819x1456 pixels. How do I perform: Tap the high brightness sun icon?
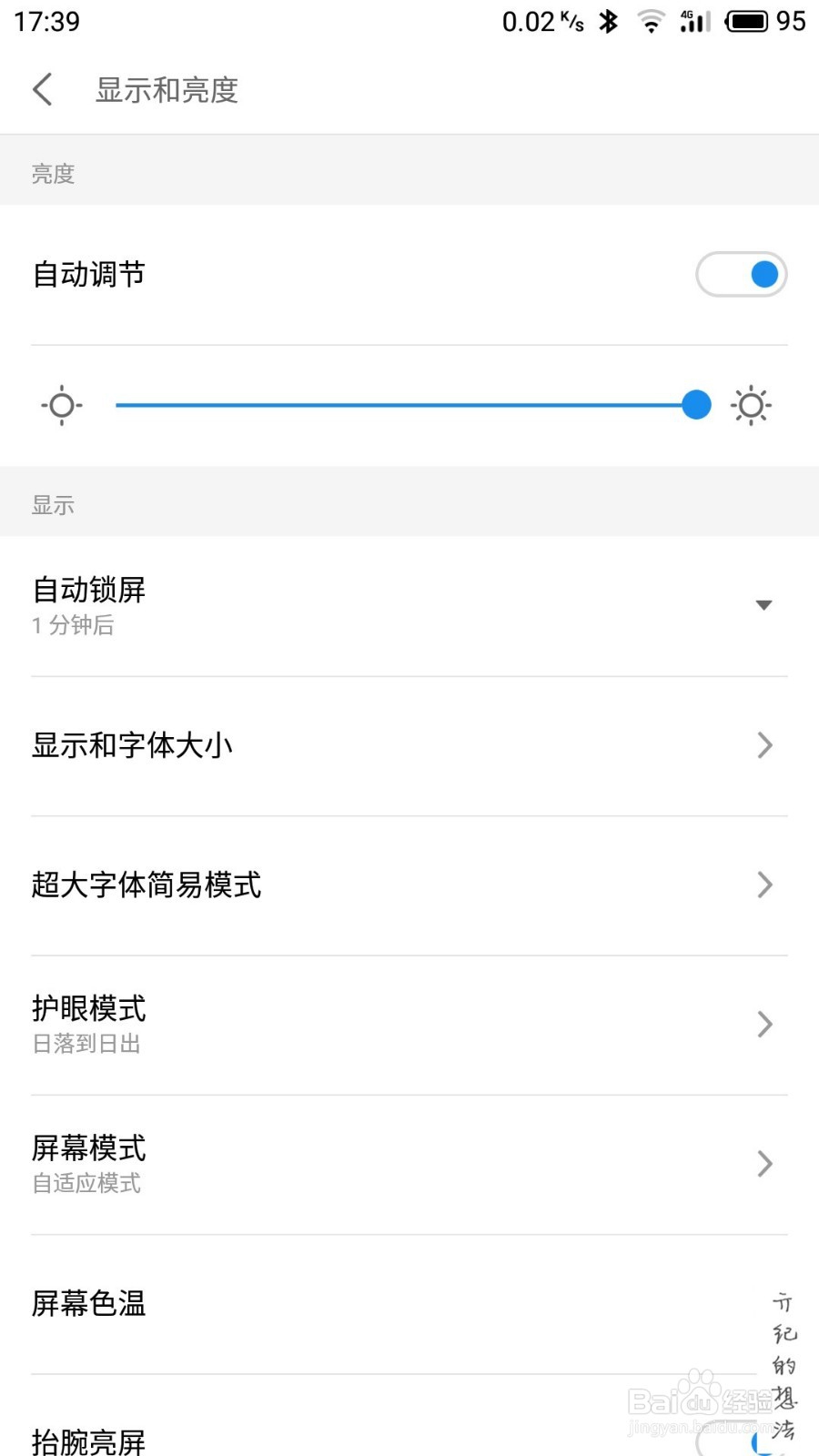pyautogui.click(x=752, y=405)
